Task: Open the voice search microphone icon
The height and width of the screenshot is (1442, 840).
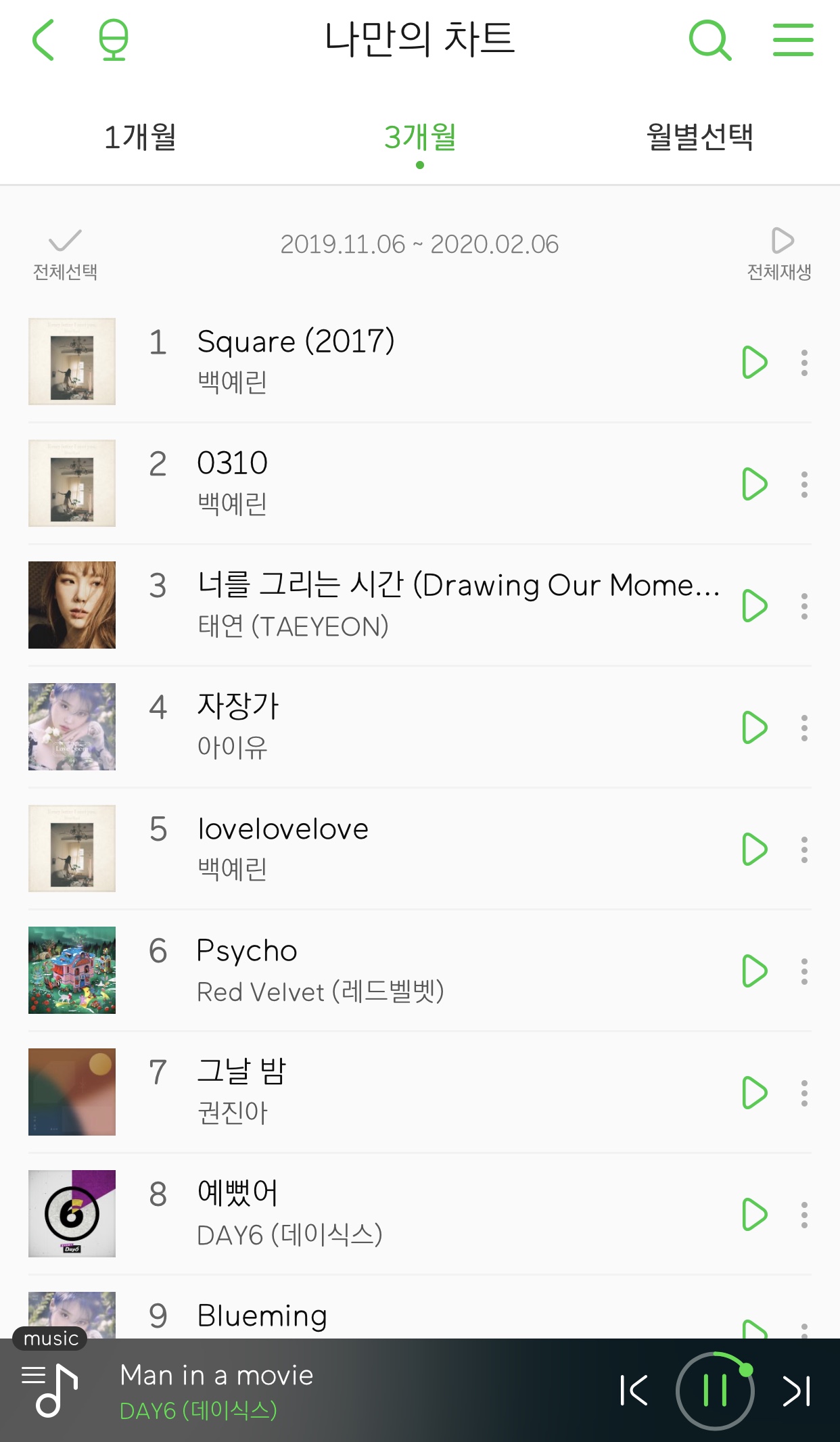Action: click(x=113, y=40)
